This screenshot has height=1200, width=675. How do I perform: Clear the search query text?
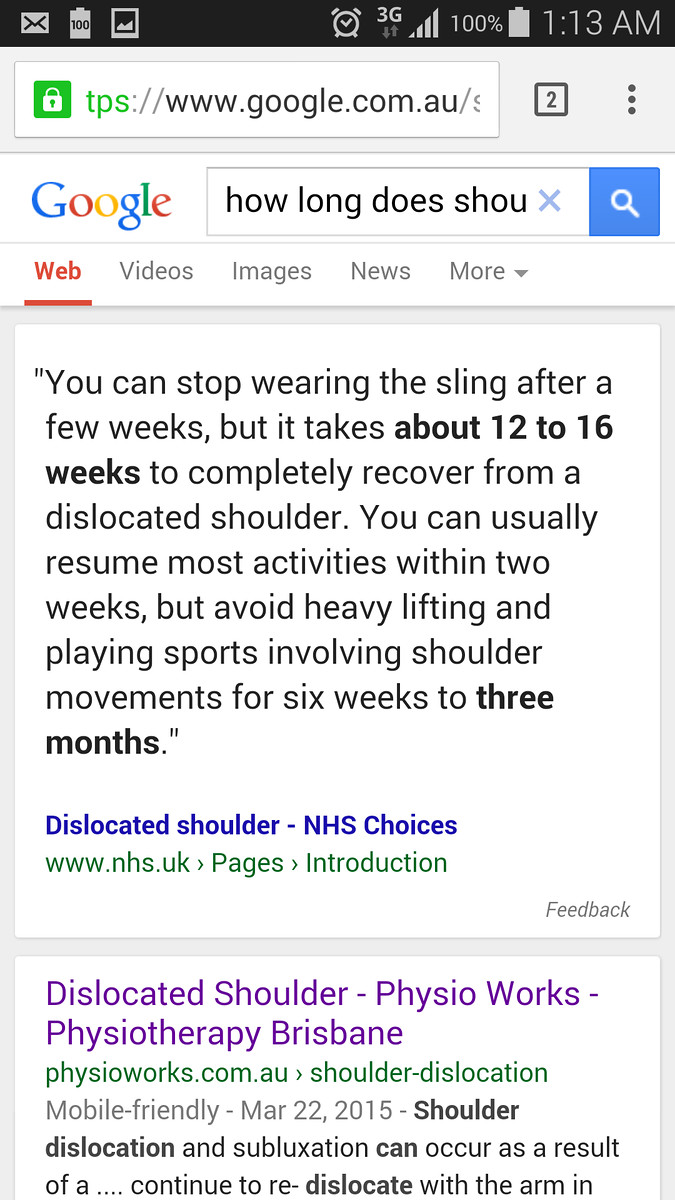[549, 202]
